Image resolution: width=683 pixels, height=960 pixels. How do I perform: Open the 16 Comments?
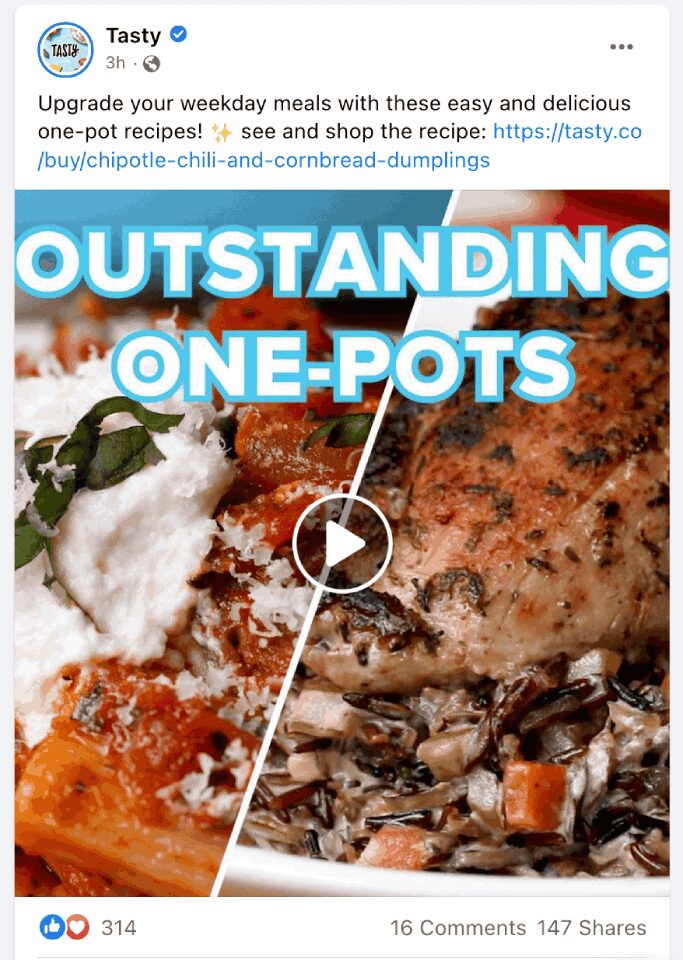coord(457,928)
